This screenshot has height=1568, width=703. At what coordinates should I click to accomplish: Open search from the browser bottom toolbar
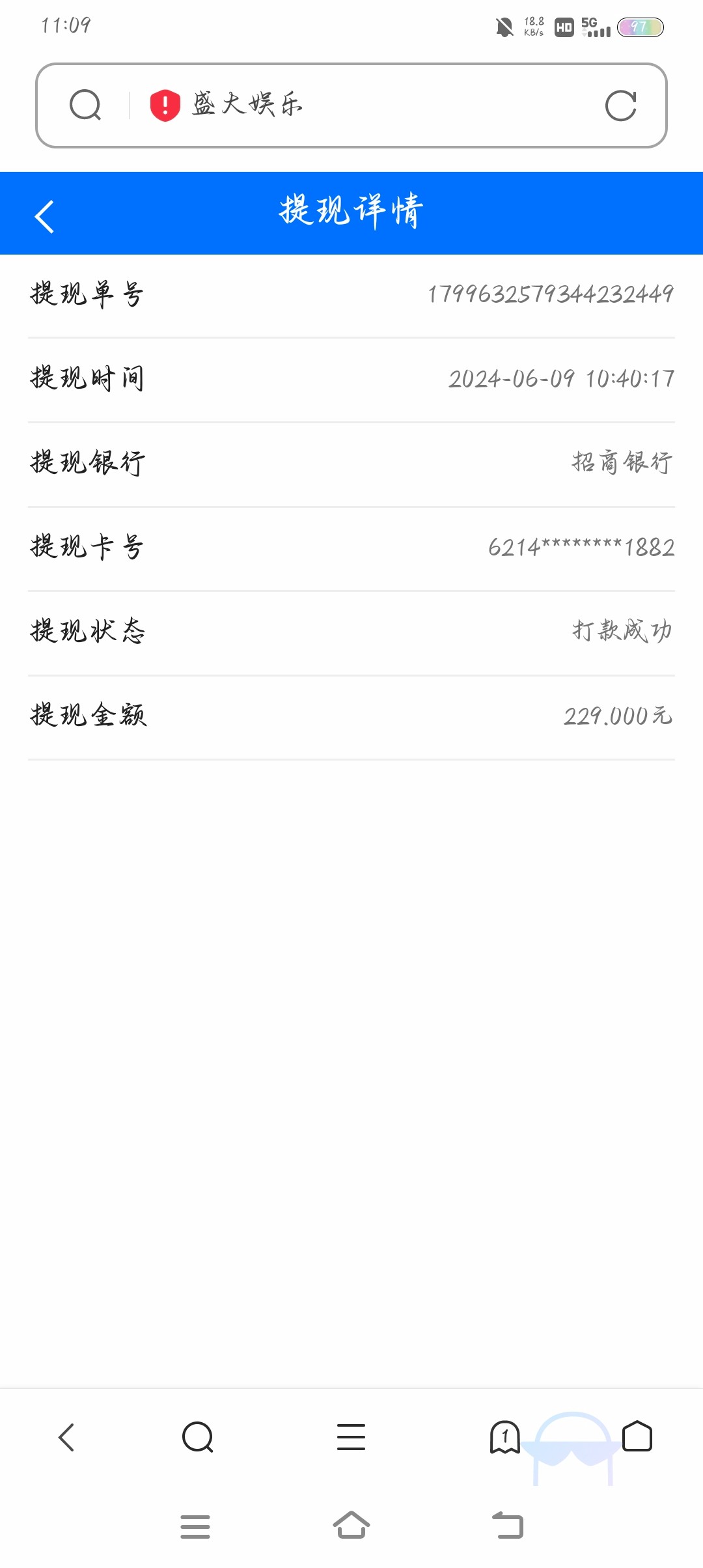[198, 1437]
